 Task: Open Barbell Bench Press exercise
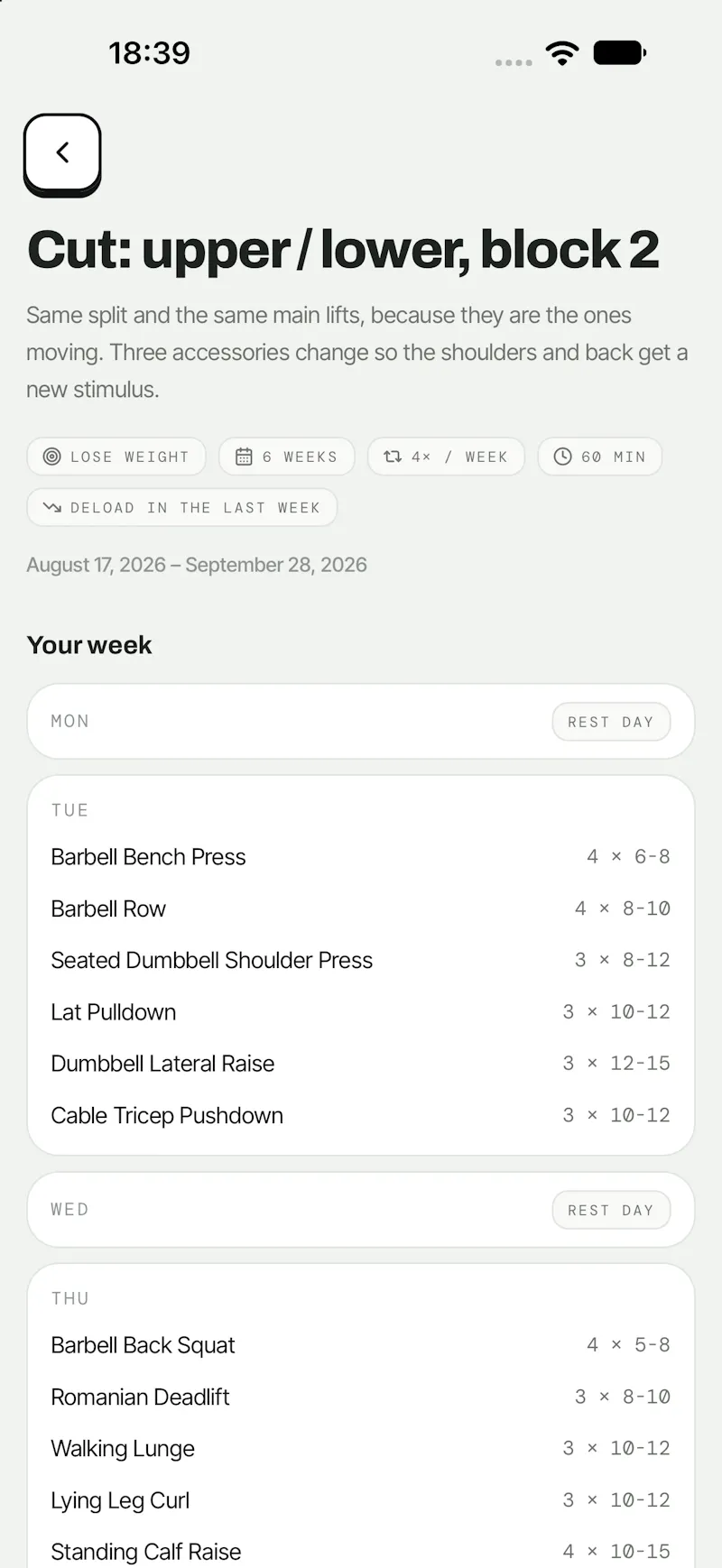(x=361, y=857)
